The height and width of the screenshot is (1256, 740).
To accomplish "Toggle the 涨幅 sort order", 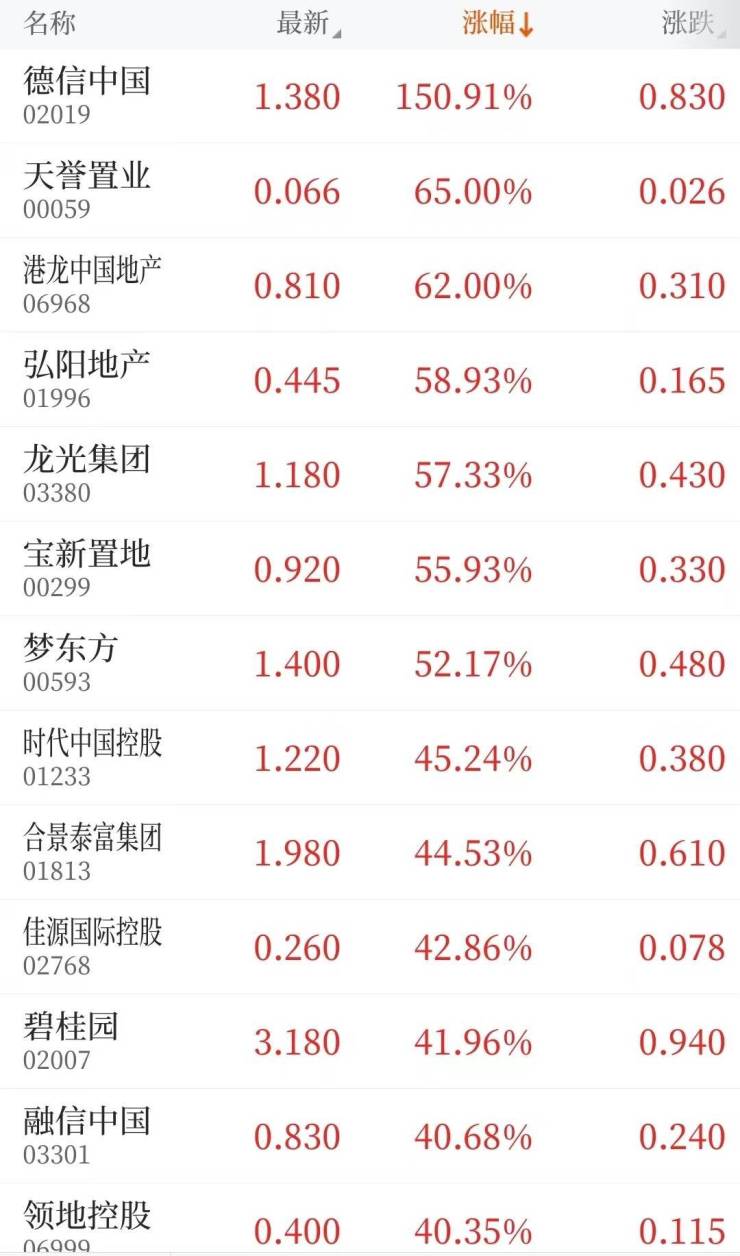I will [x=498, y=24].
